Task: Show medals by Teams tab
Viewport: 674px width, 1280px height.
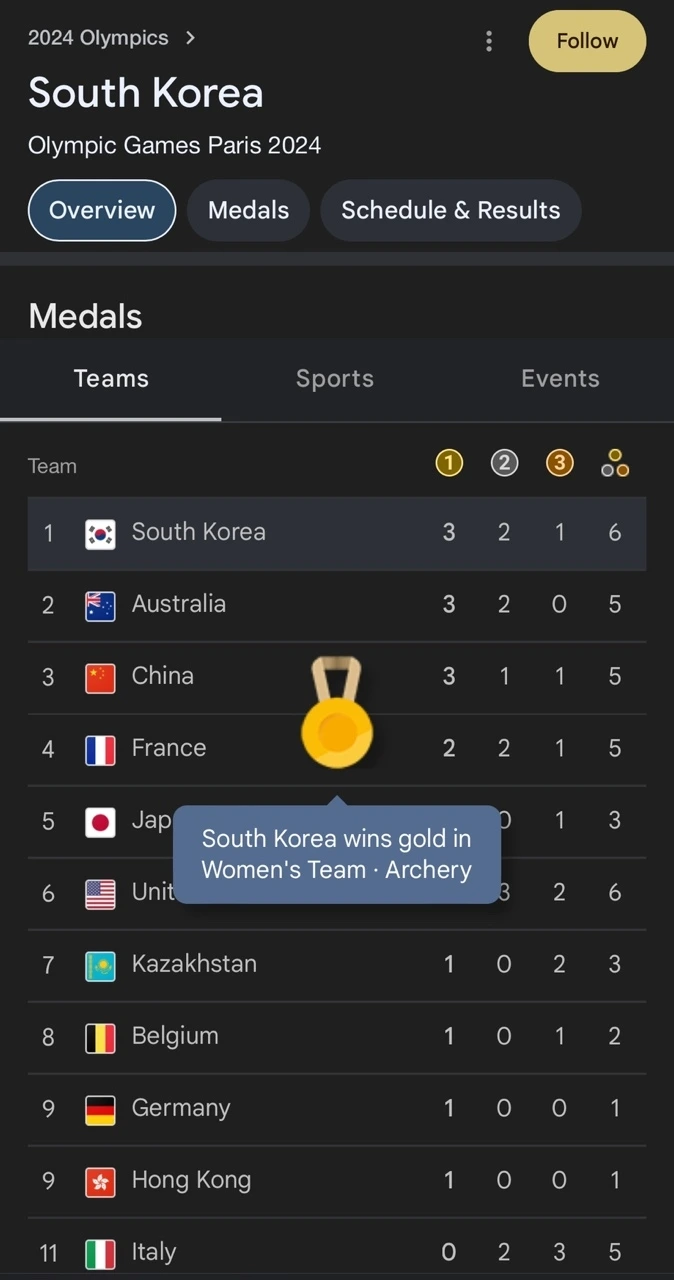Action: (x=111, y=379)
